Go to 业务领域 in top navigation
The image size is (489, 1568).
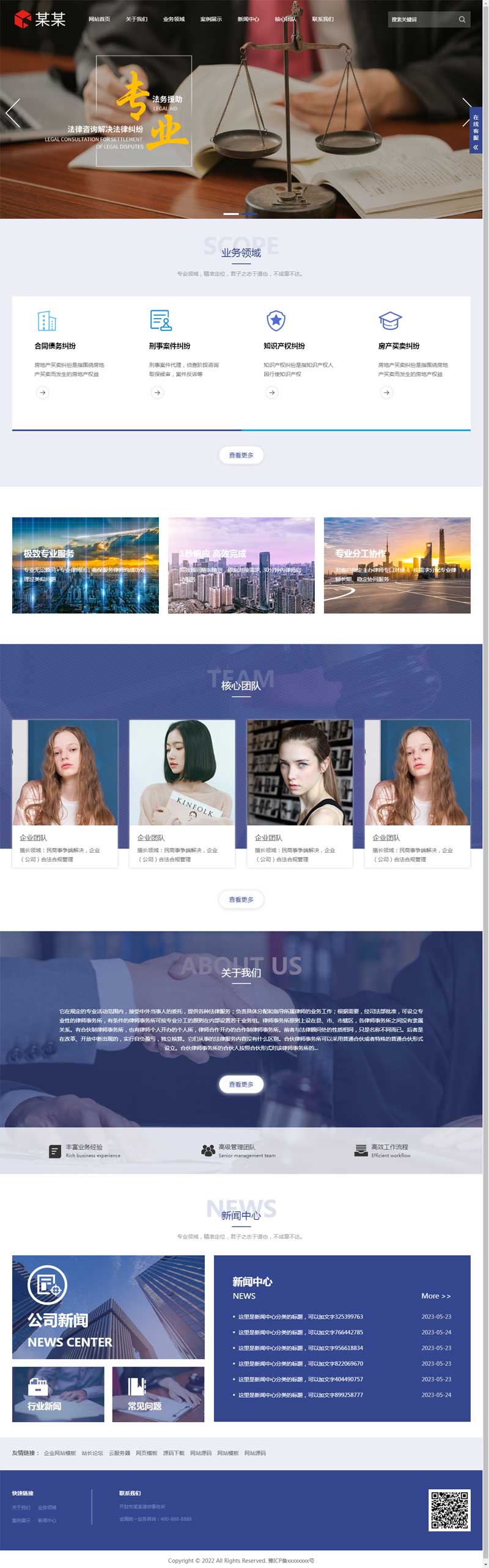tap(174, 20)
